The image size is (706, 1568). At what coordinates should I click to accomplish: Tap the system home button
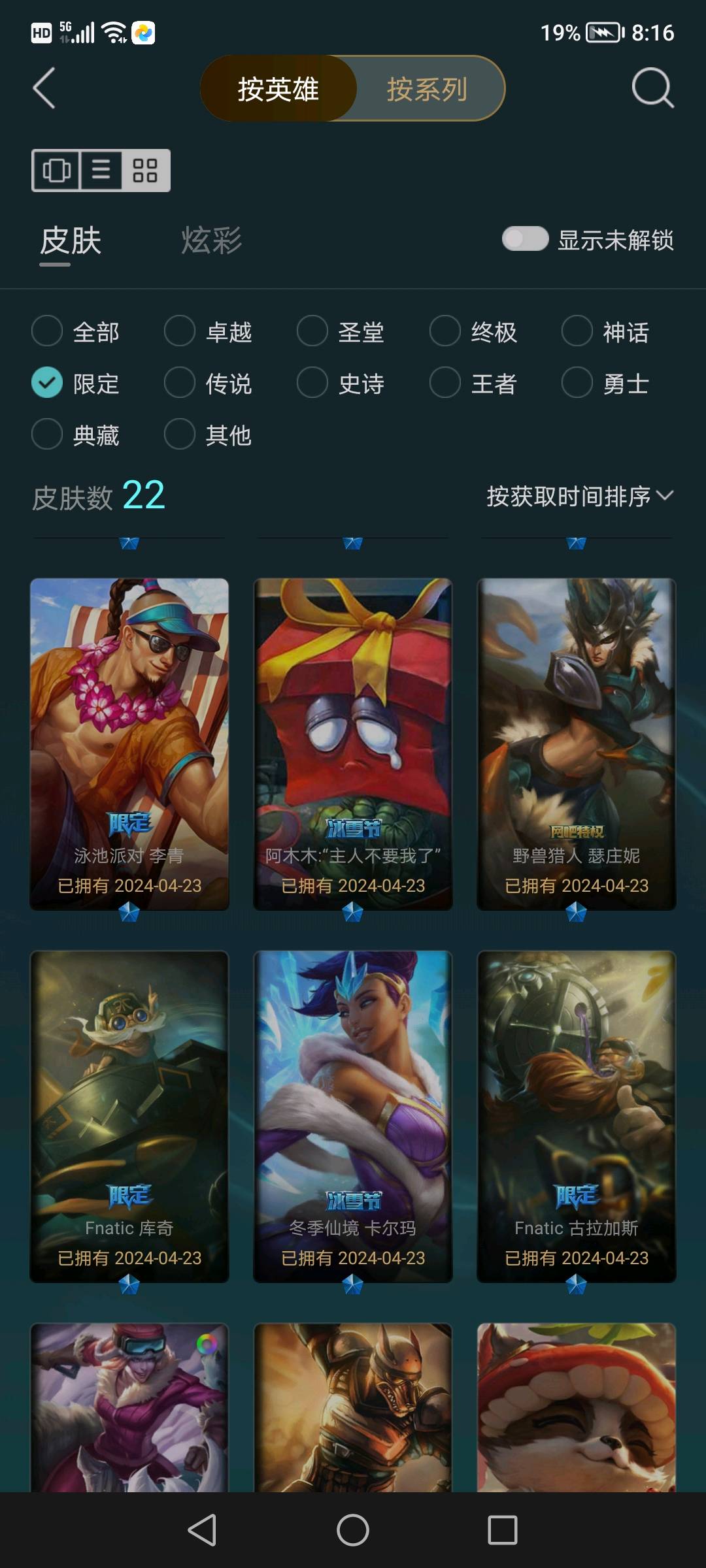point(353,1530)
